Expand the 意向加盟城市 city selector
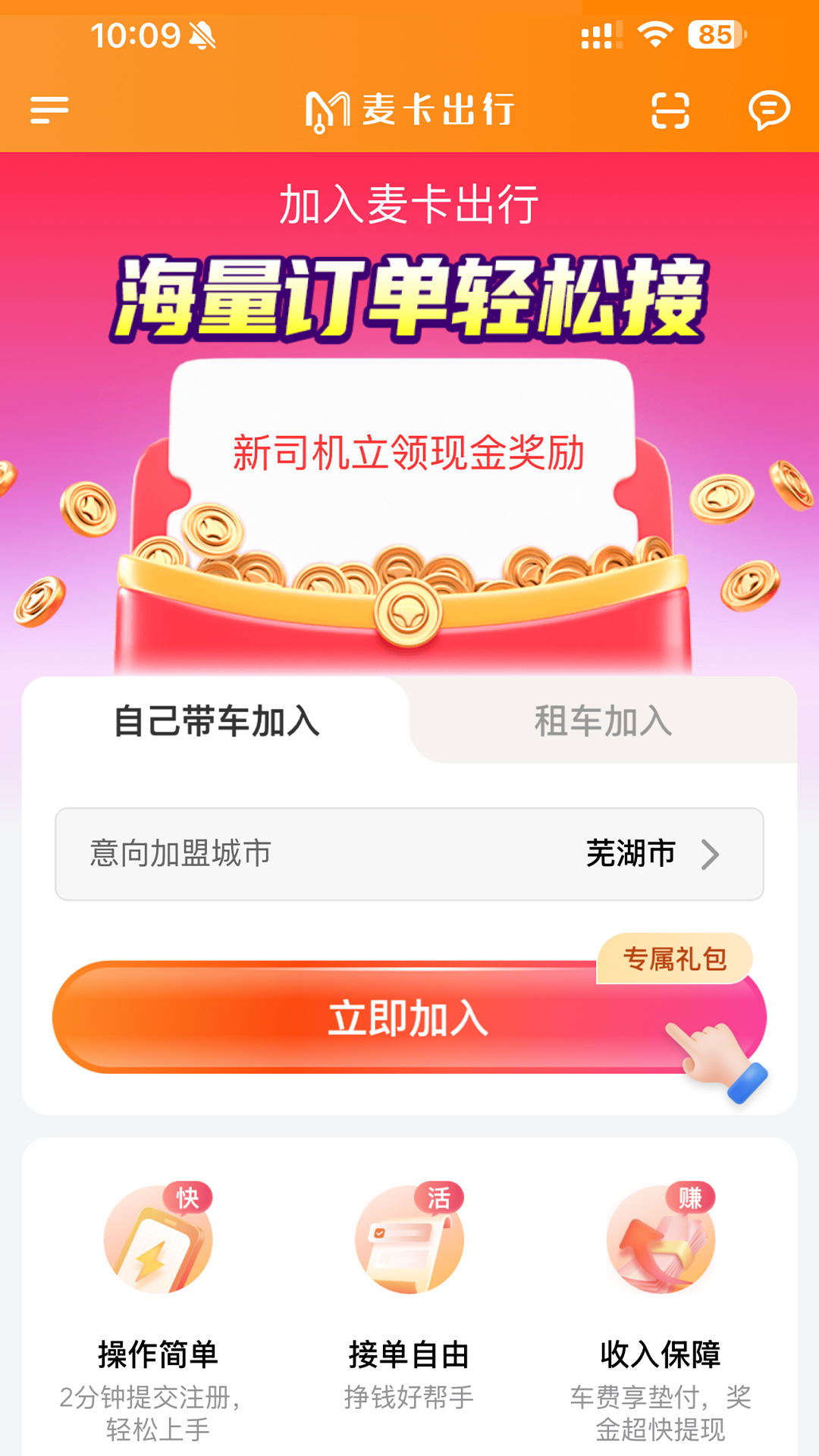This screenshot has width=819, height=1456. [x=409, y=855]
